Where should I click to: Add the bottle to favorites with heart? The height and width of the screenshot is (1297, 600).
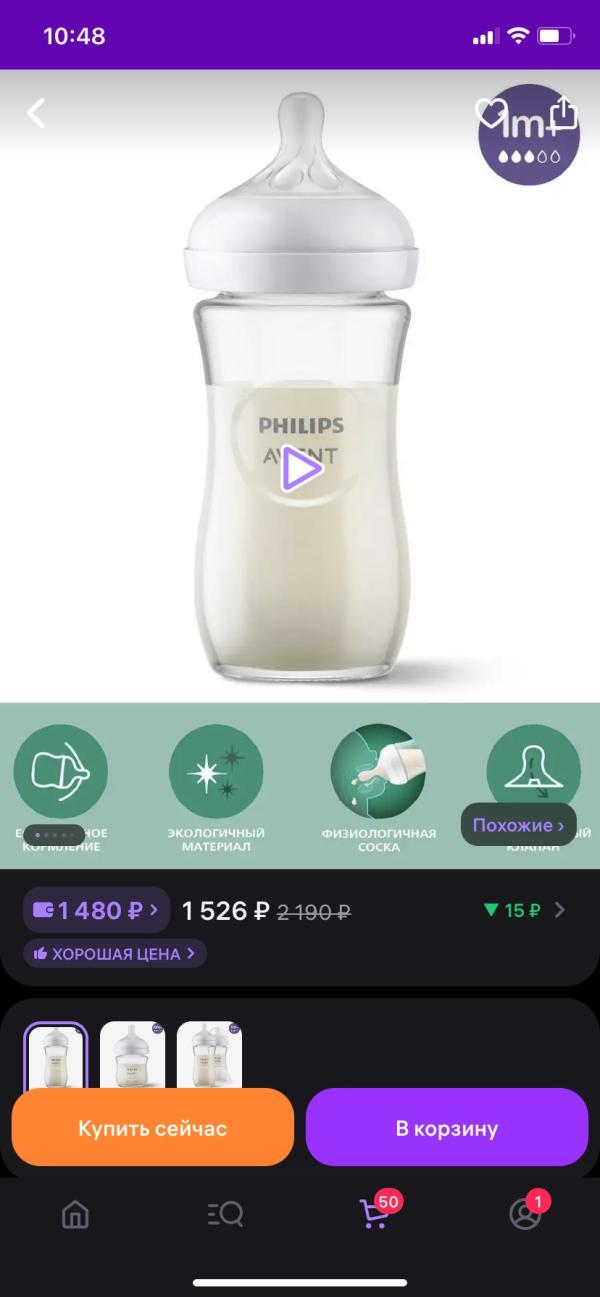(490, 113)
